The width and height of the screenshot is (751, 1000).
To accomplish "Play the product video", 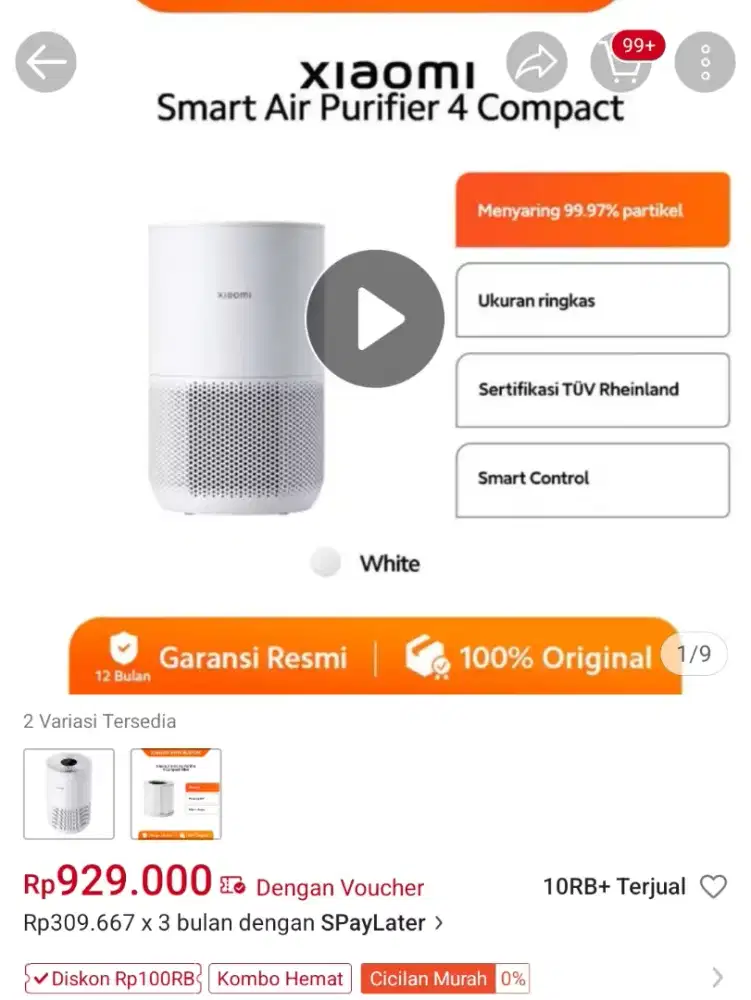I will pyautogui.click(x=375, y=319).
